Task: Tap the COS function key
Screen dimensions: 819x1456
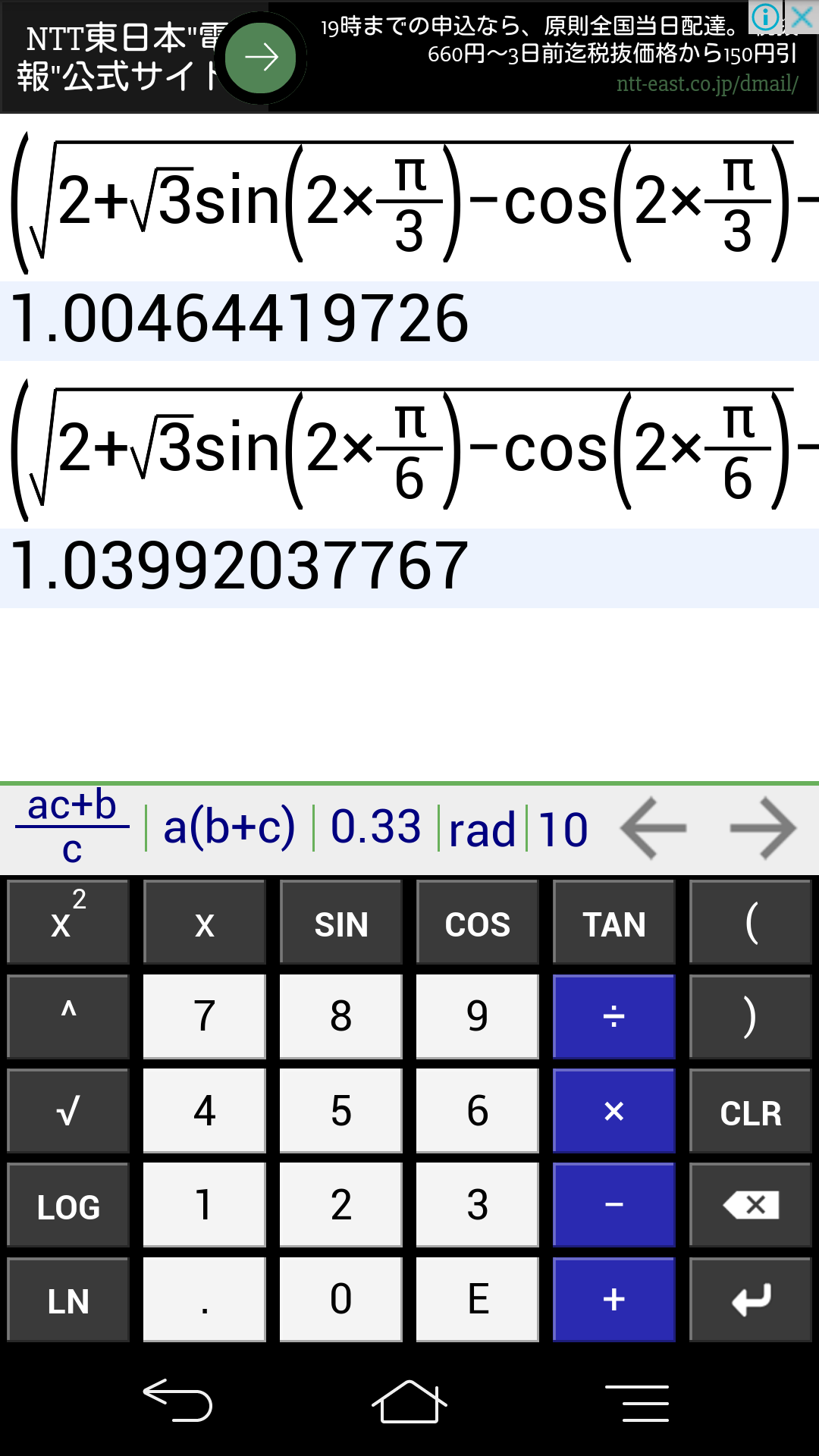Action: (x=478, y=922)
